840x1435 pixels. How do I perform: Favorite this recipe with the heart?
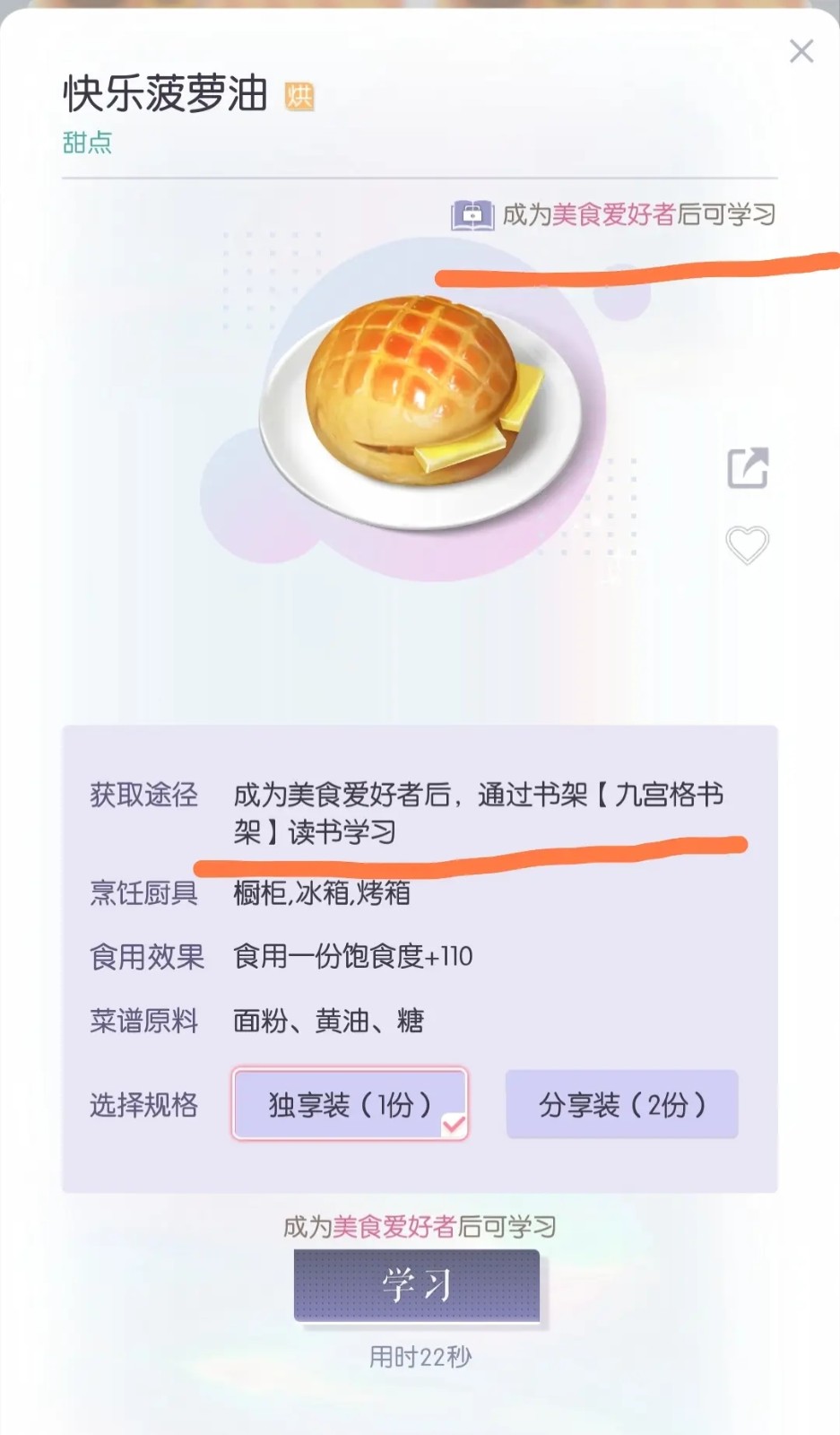pos(747,544)
